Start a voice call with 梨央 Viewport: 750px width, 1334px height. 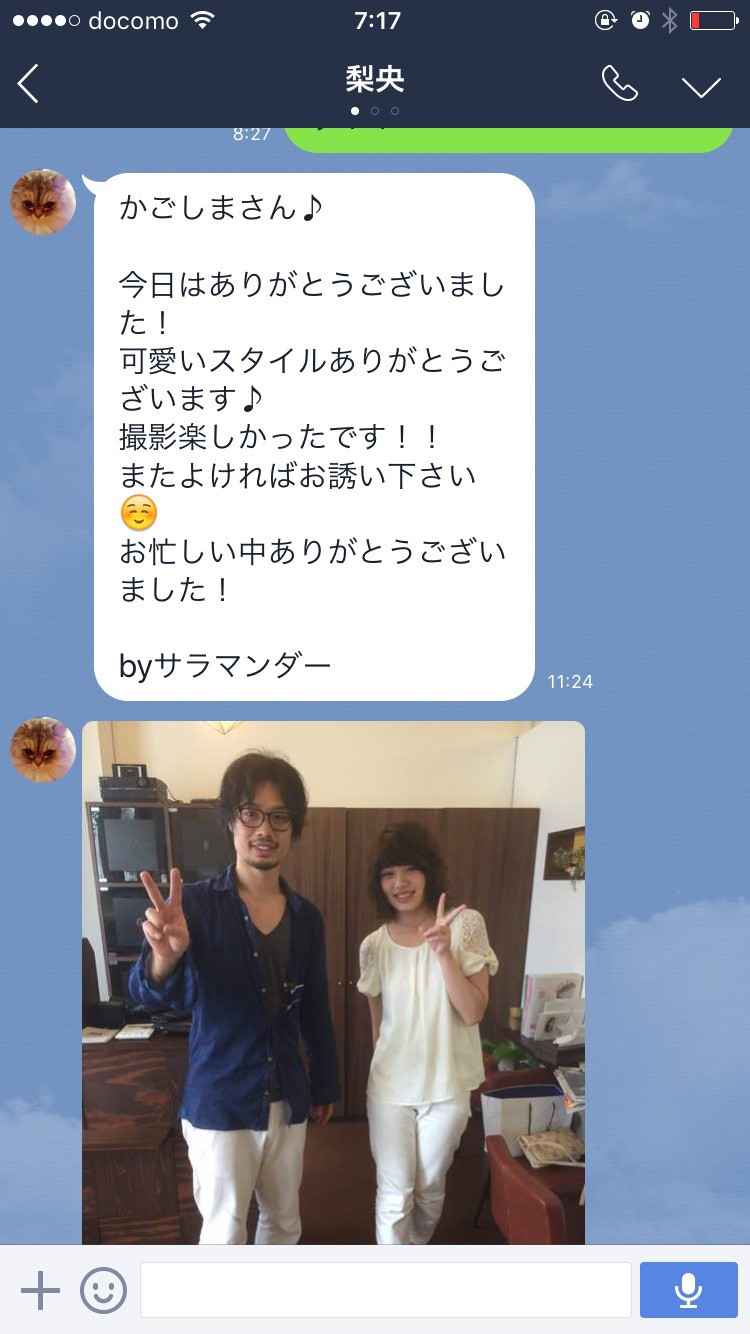619,84
